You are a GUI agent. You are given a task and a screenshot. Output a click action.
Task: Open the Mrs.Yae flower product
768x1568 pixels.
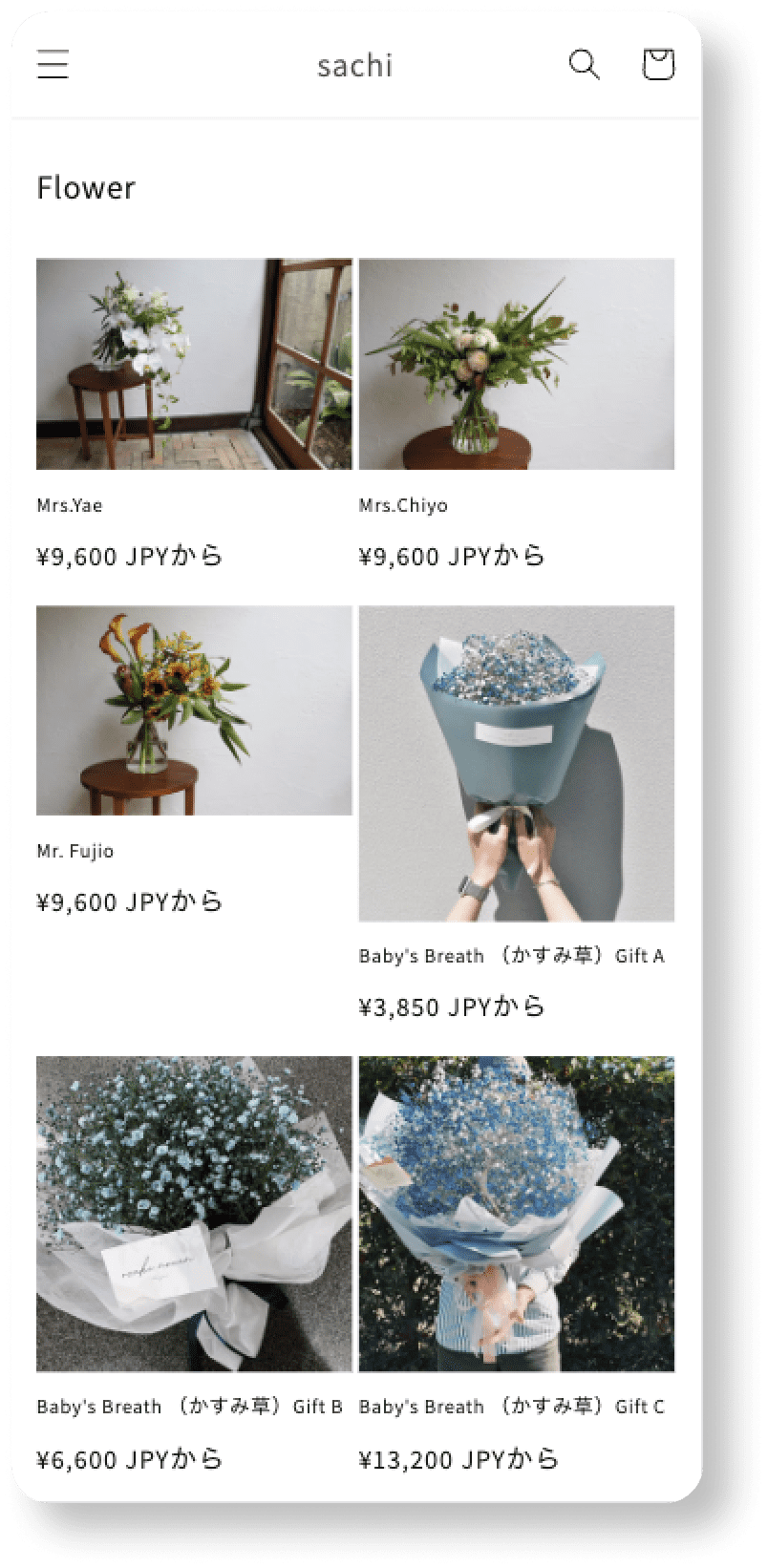pyautogui.click(x=194, y=364)
